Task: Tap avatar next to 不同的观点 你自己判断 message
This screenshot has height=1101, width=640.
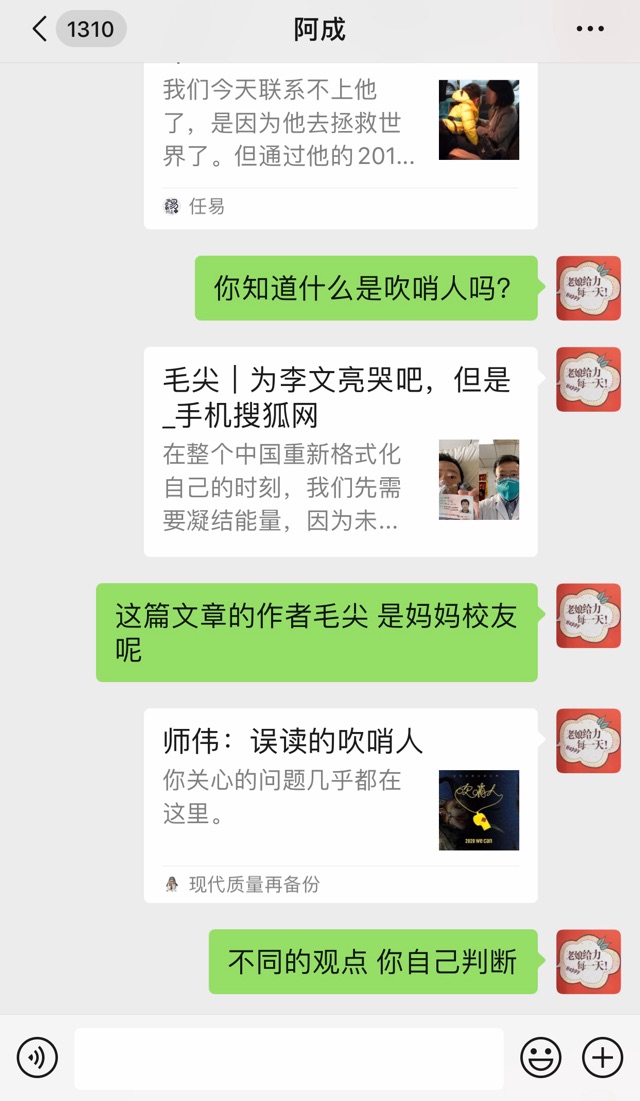Action: [588, 961]
